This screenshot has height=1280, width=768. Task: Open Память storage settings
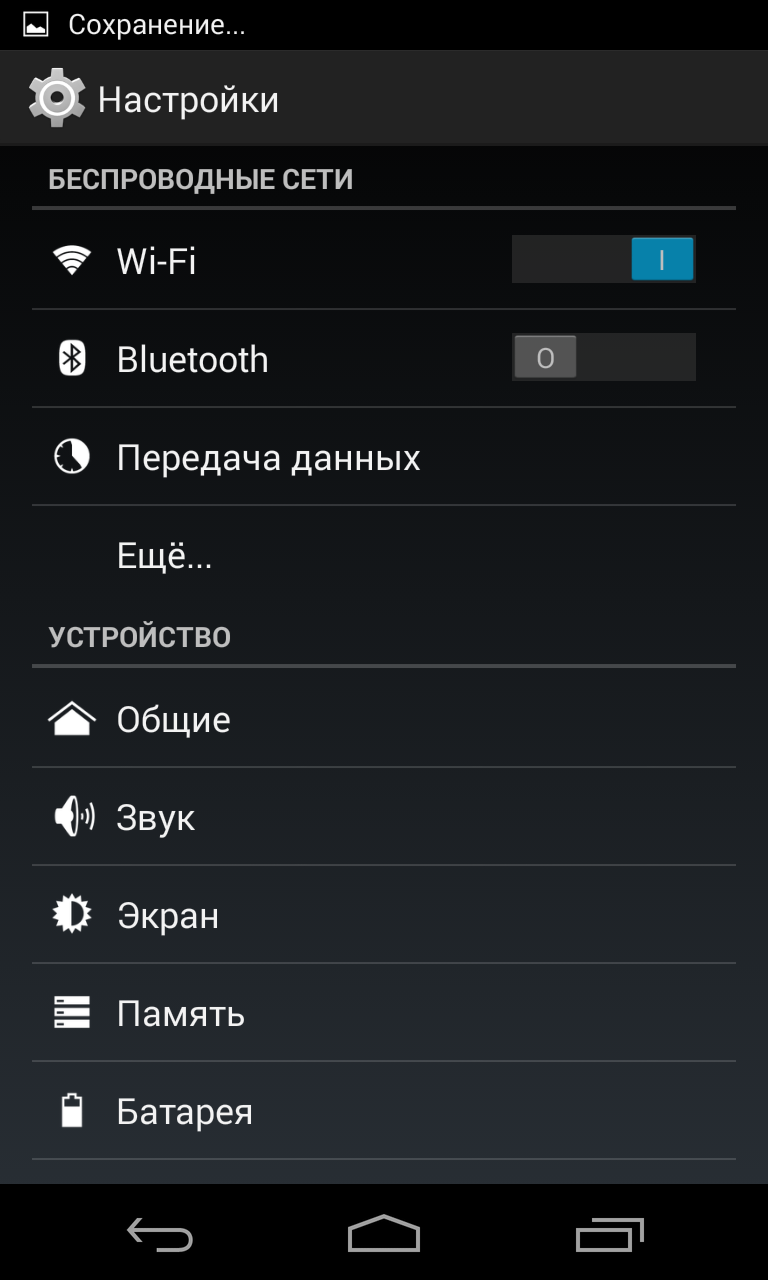coord(384,1013)
